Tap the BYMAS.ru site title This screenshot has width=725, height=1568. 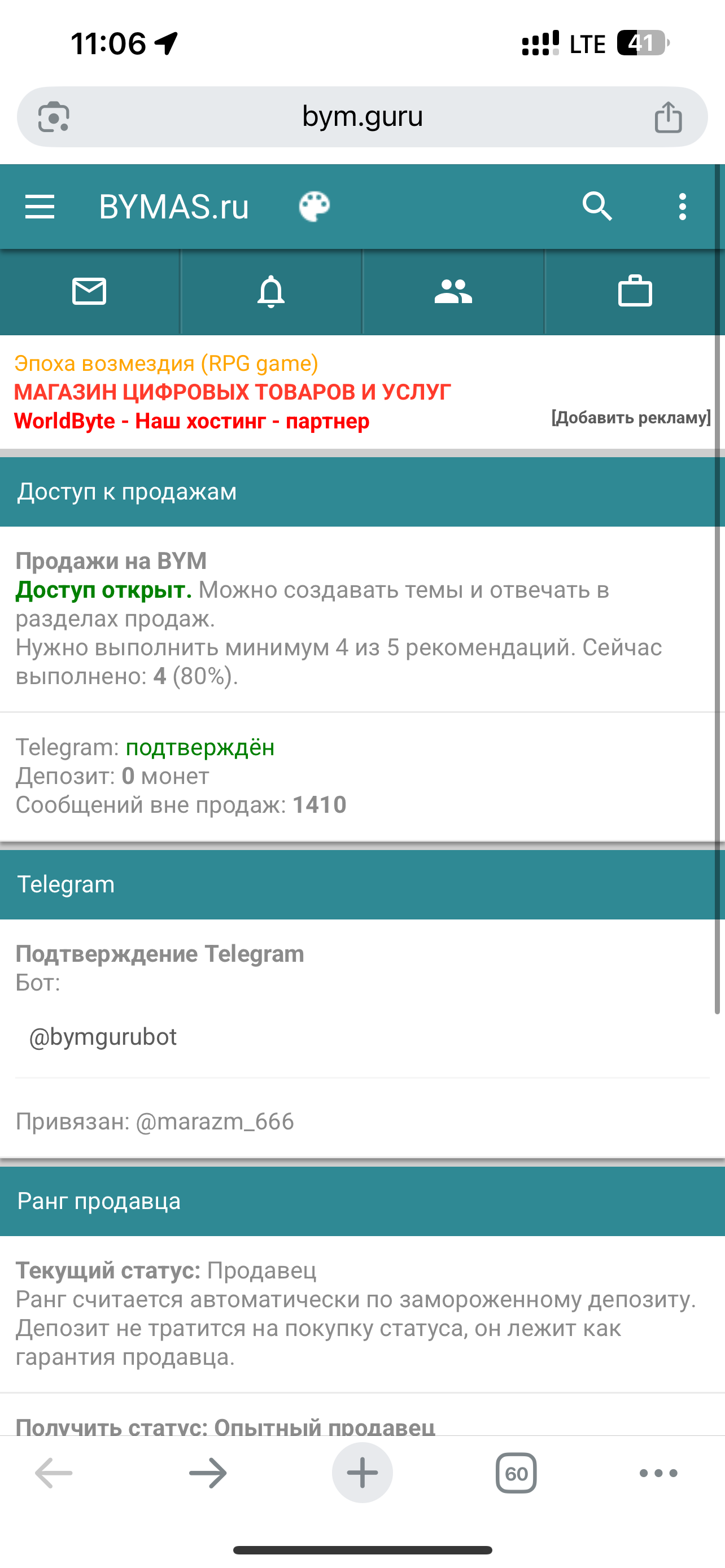click(x=173, y=207)
